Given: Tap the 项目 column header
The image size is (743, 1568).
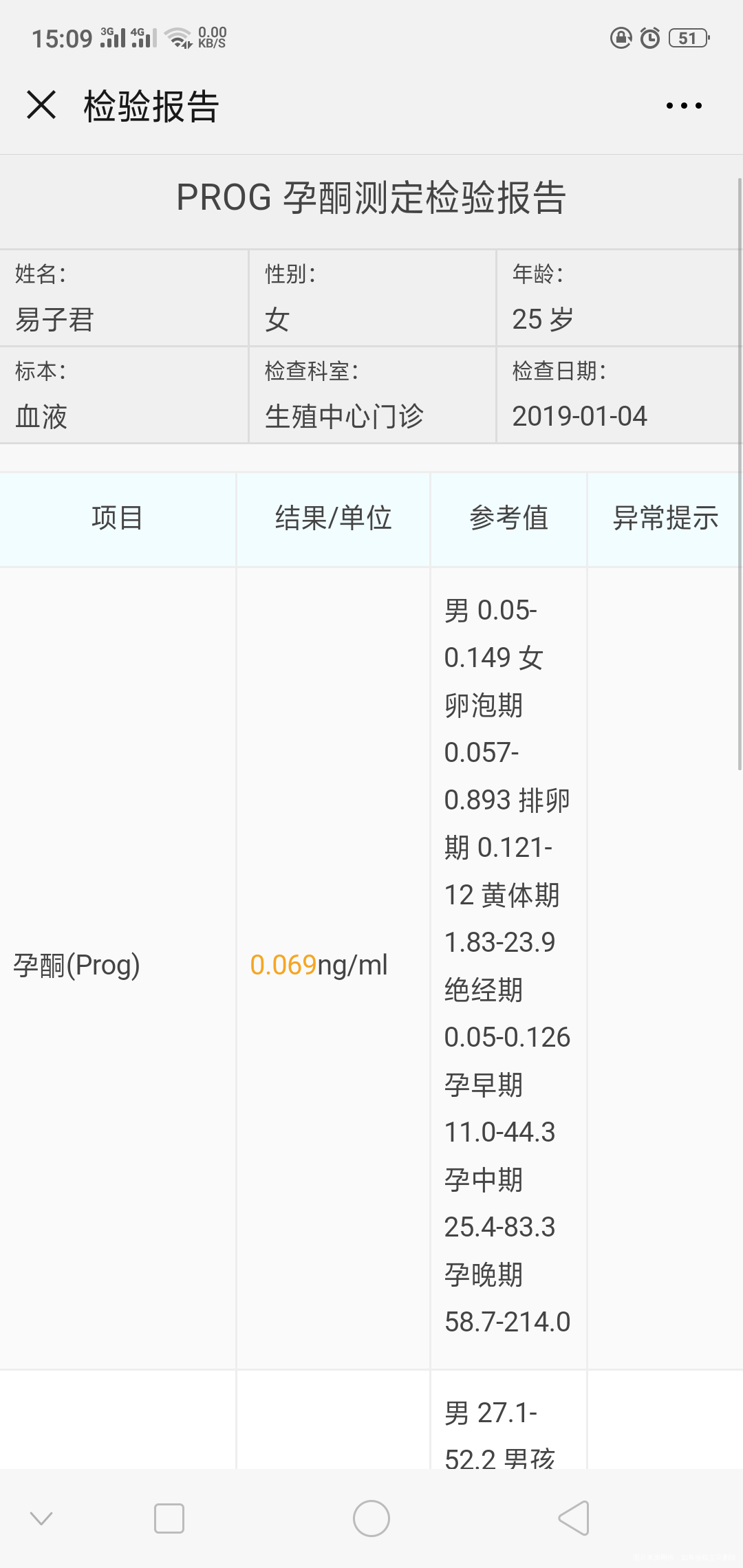Looking at the screenshot, I should (118, 519).
